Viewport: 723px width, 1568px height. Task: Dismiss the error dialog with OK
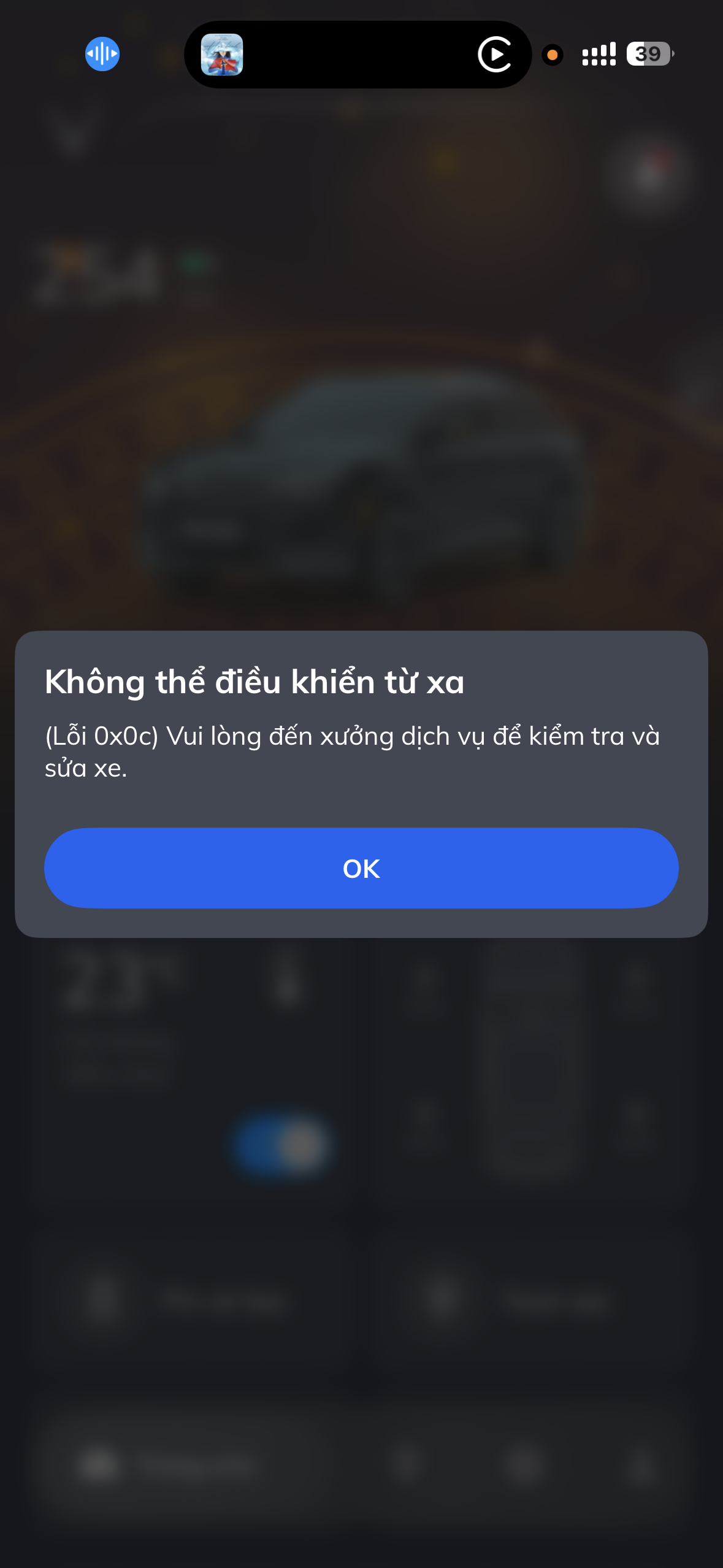[361, 868]
